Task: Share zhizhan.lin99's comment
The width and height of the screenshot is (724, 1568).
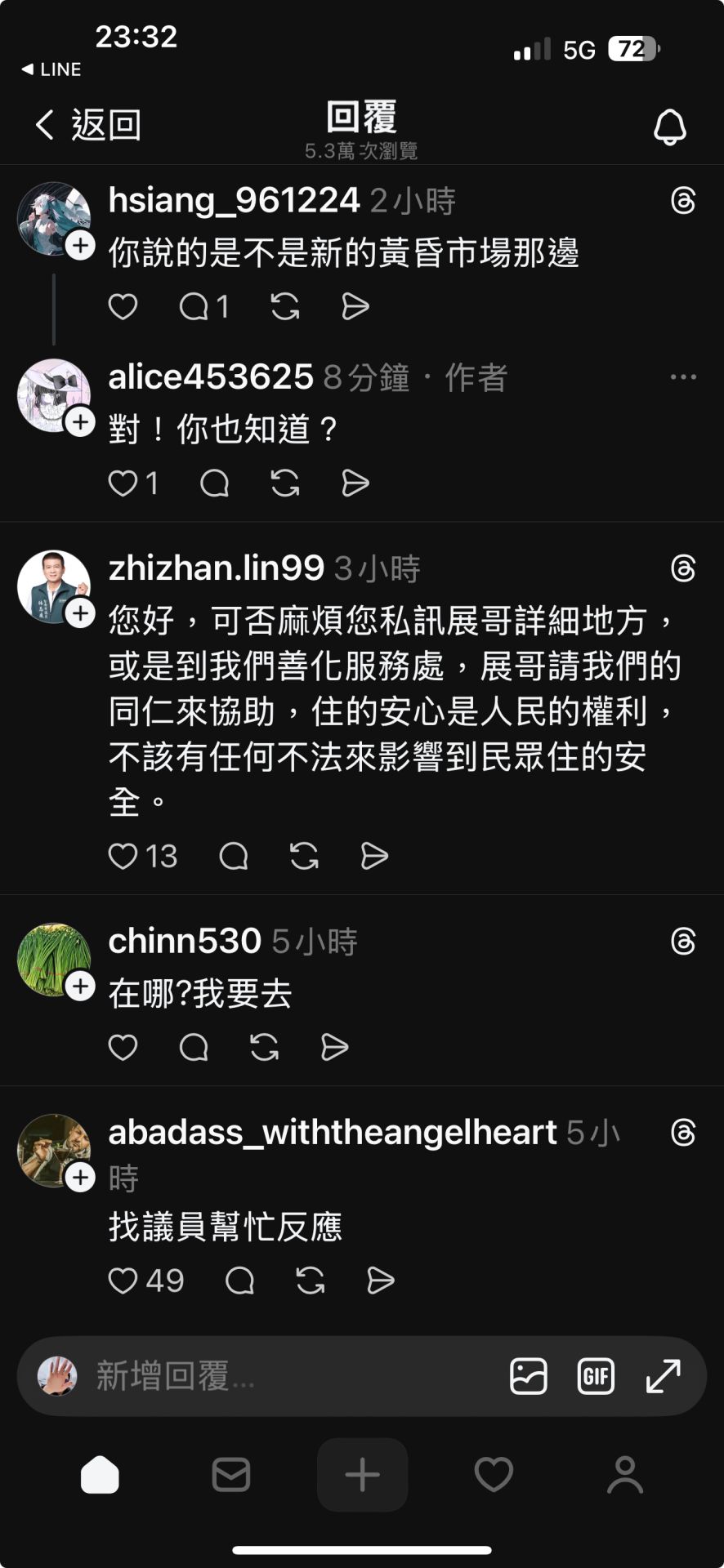Action: coord(374,856)
